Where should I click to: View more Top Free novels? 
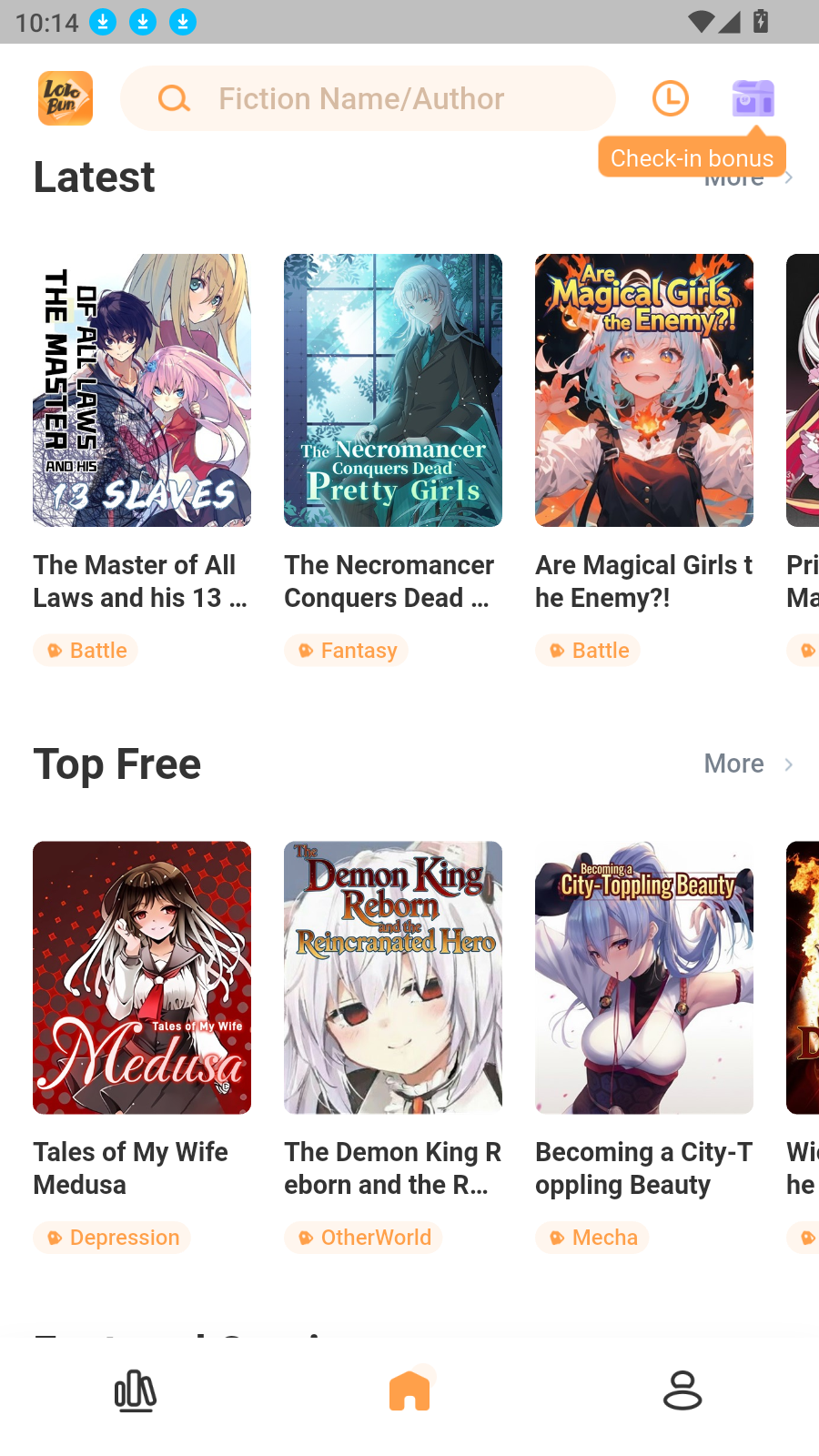pyautogui.click(x=748, y=763)
